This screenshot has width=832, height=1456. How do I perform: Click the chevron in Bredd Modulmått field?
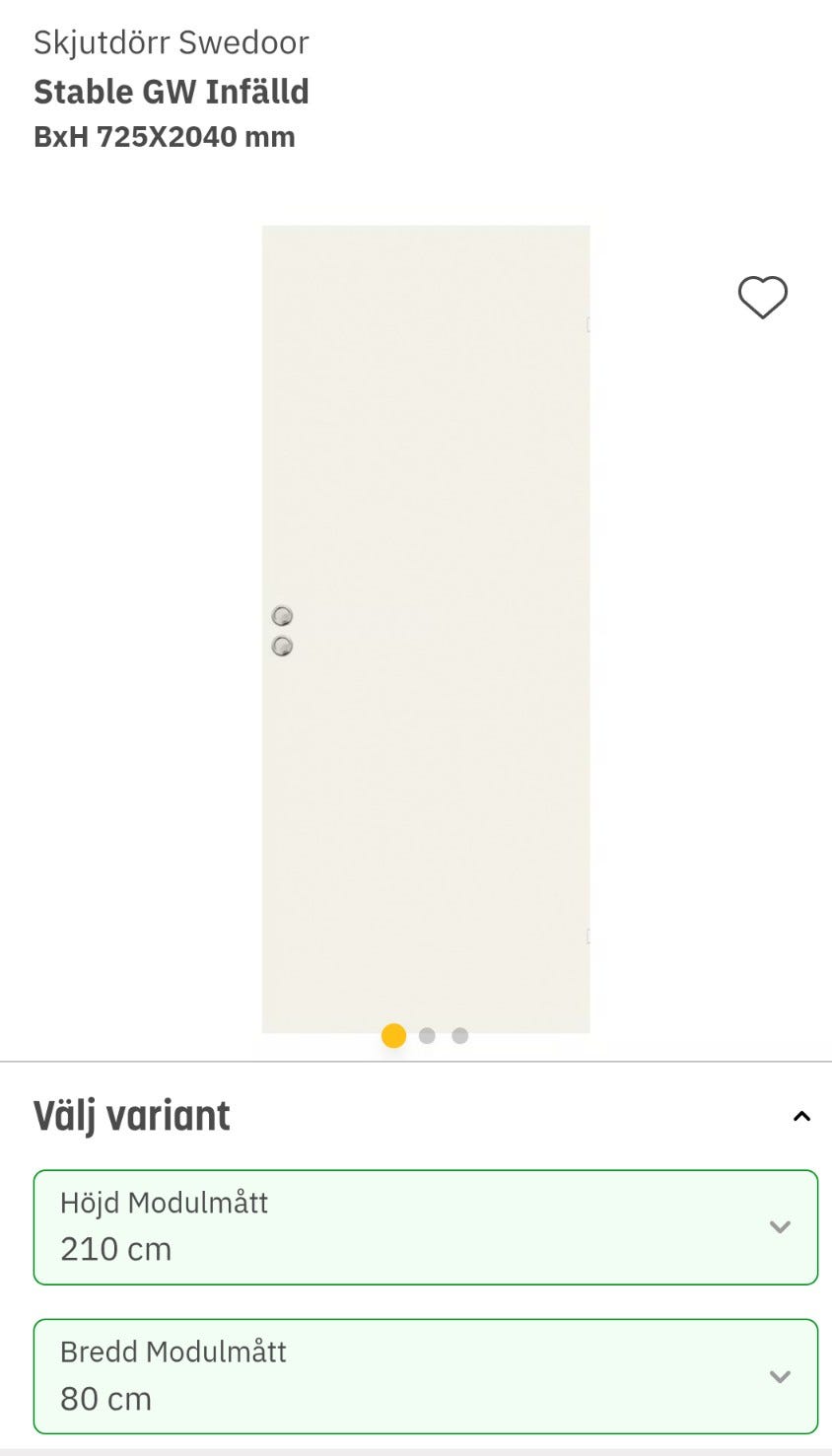coord(780,1376)
